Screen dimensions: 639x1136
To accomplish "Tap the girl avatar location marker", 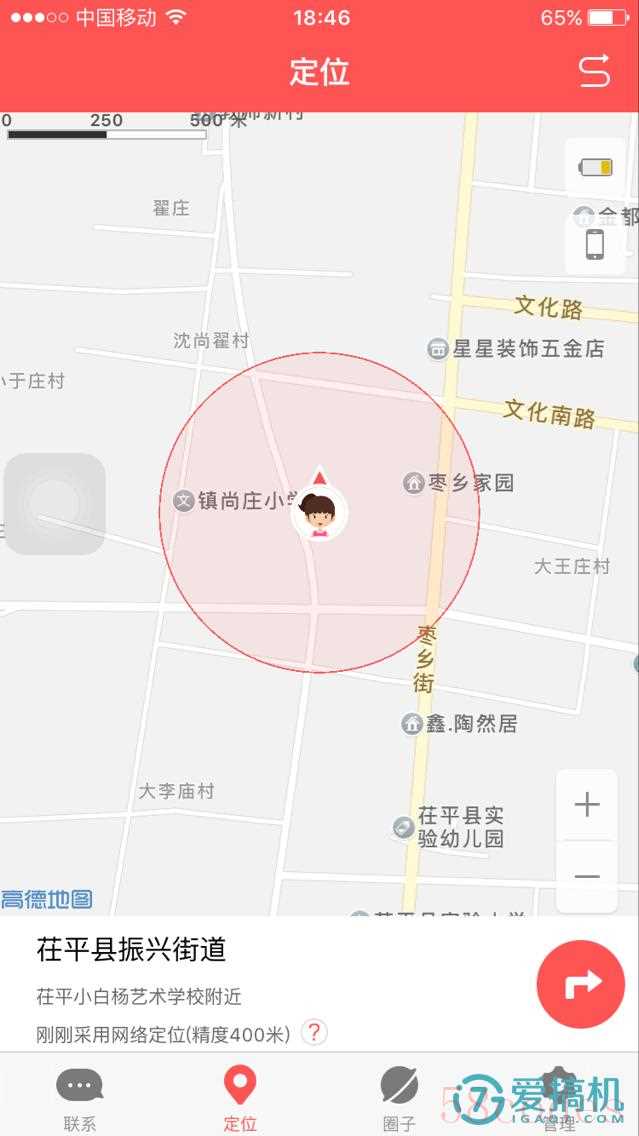I will [x=320, y=513].
